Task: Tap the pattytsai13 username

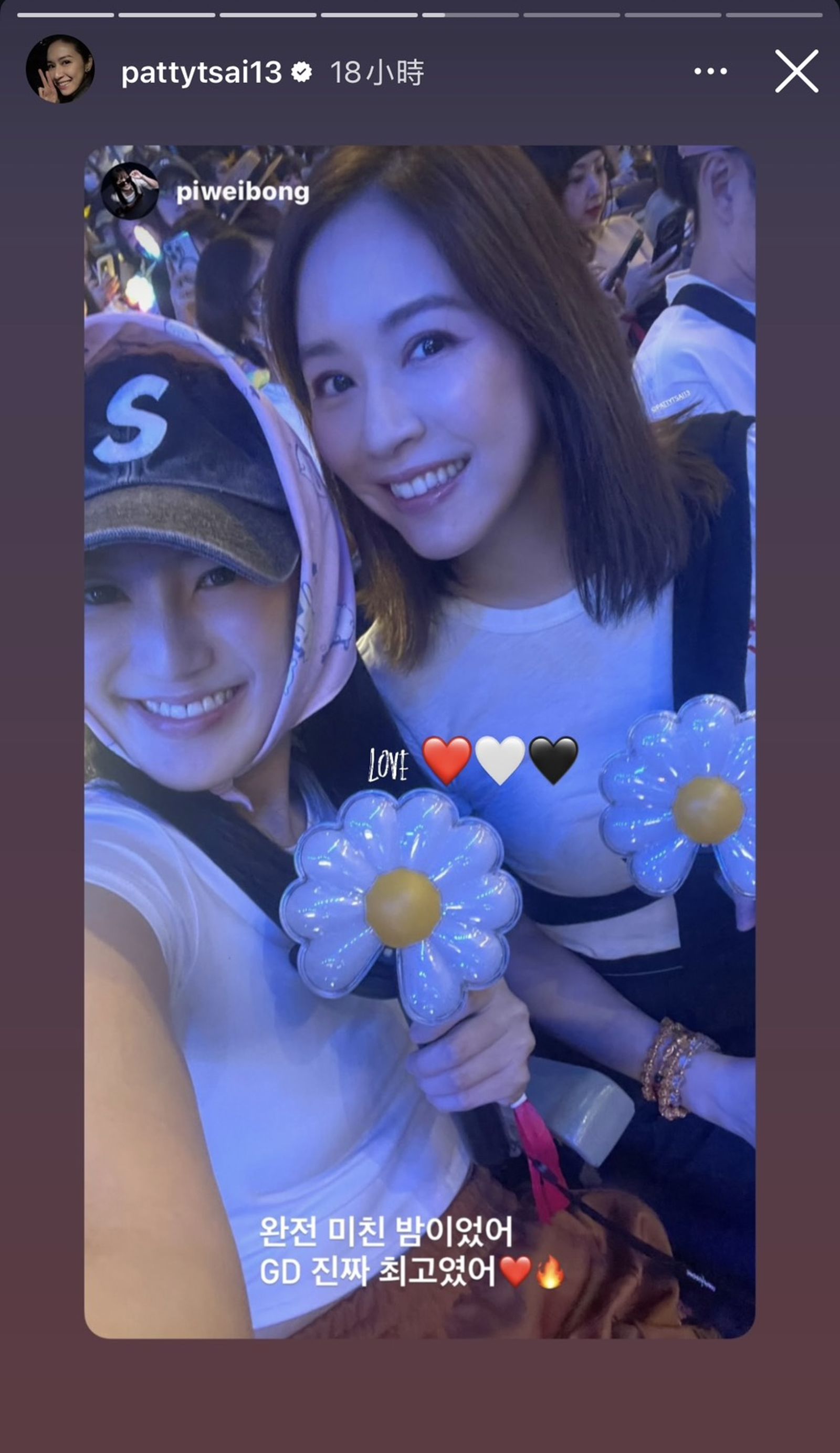Action: point(201,72)
